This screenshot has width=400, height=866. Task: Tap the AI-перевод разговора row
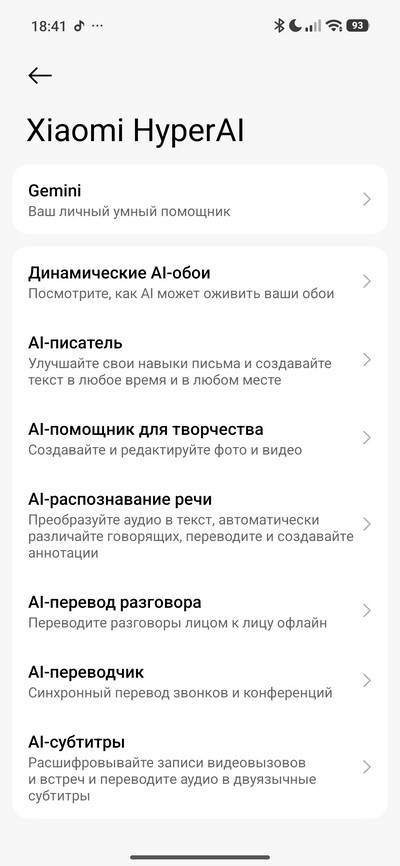[200, 611]
